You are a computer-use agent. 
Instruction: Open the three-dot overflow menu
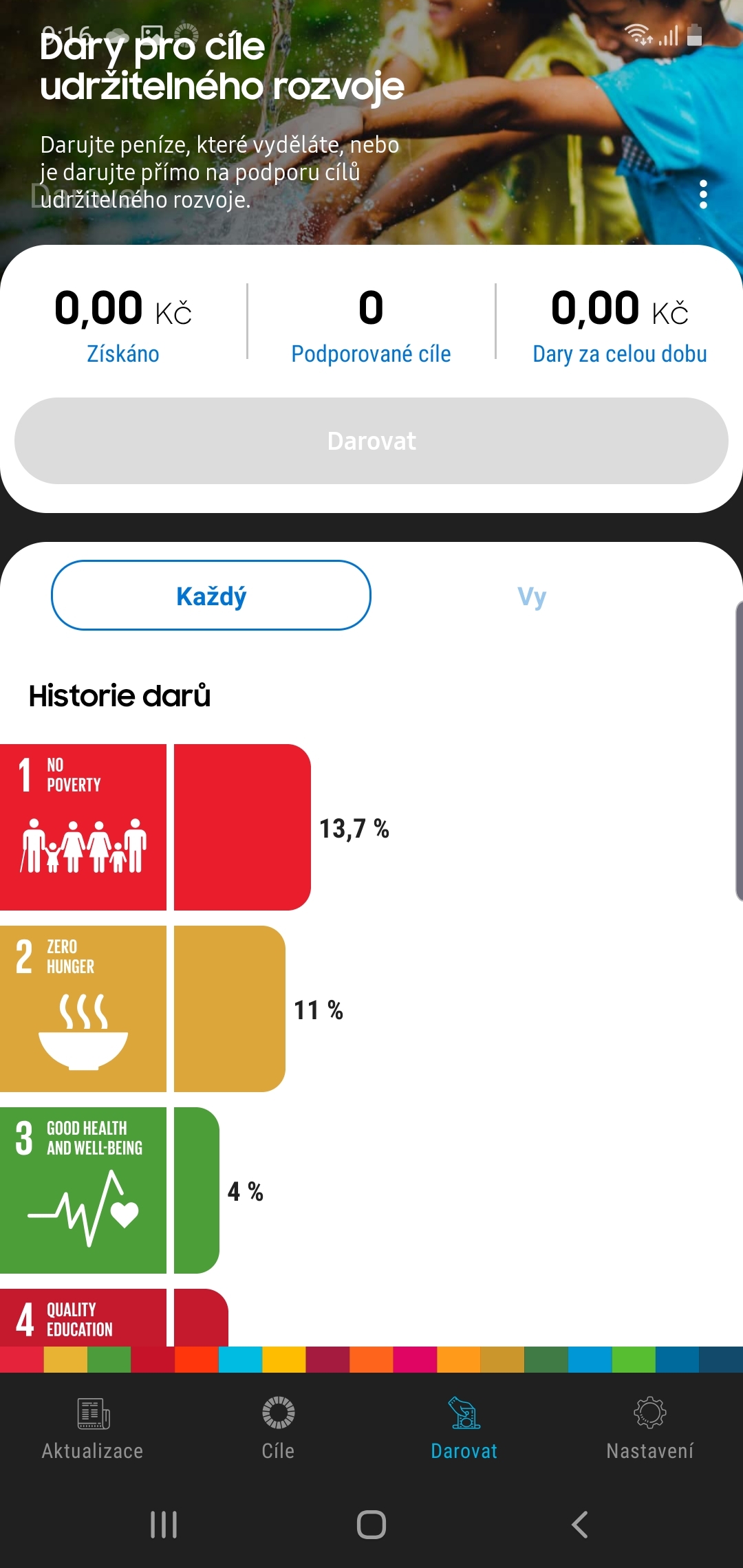tap(702, 195)
